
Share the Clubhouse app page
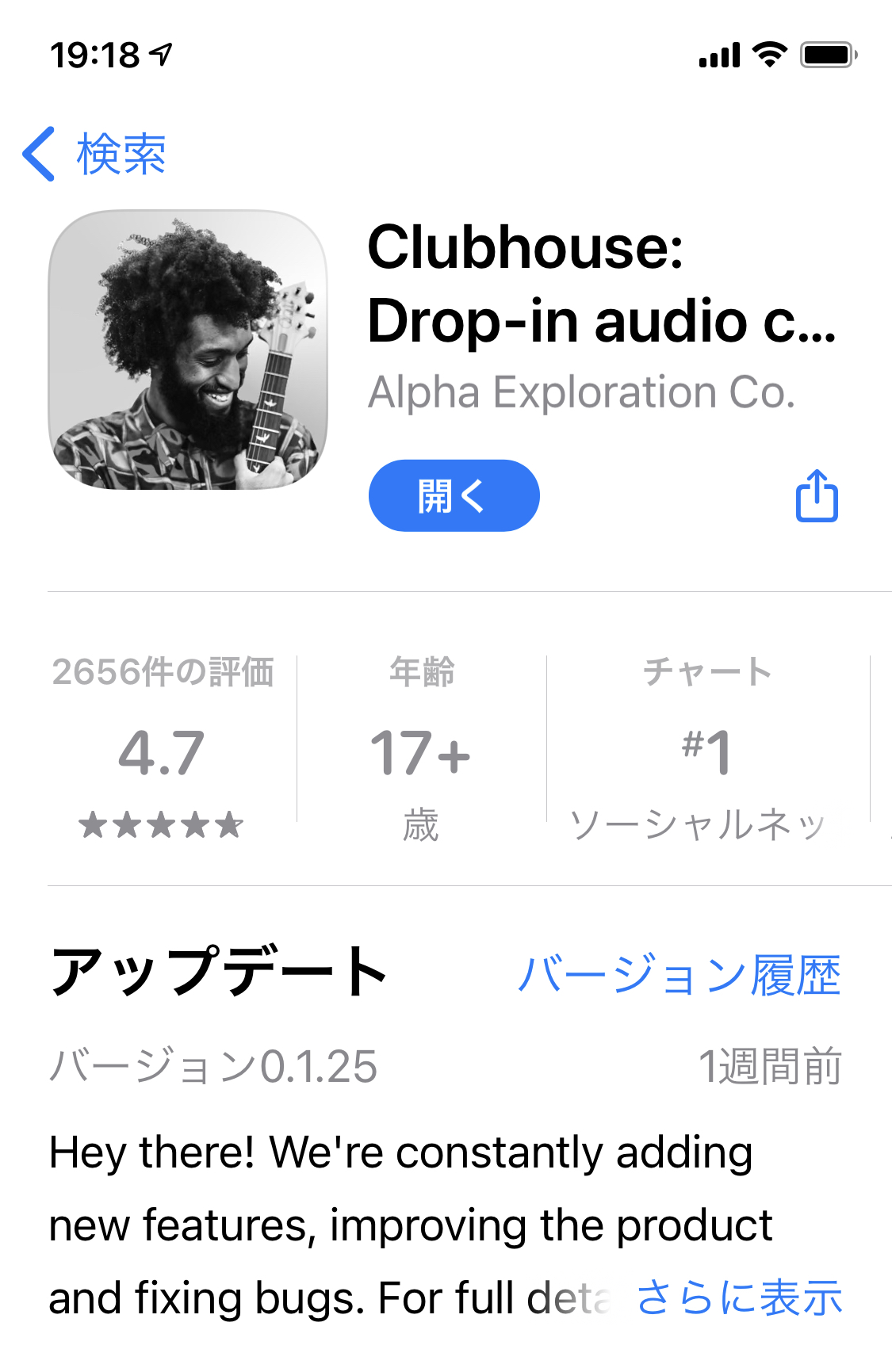click(816, 496)
